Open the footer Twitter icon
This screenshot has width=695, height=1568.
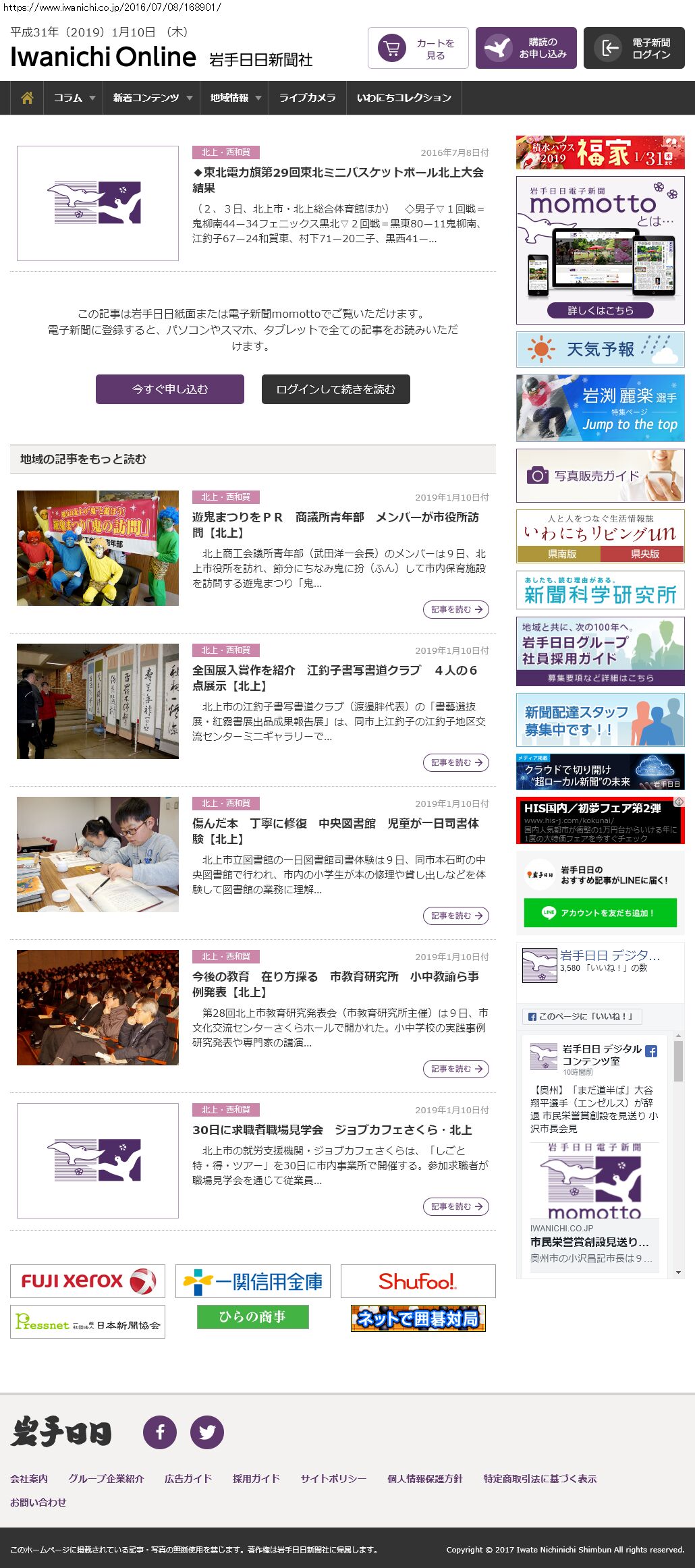click(x=207, y=1432)
